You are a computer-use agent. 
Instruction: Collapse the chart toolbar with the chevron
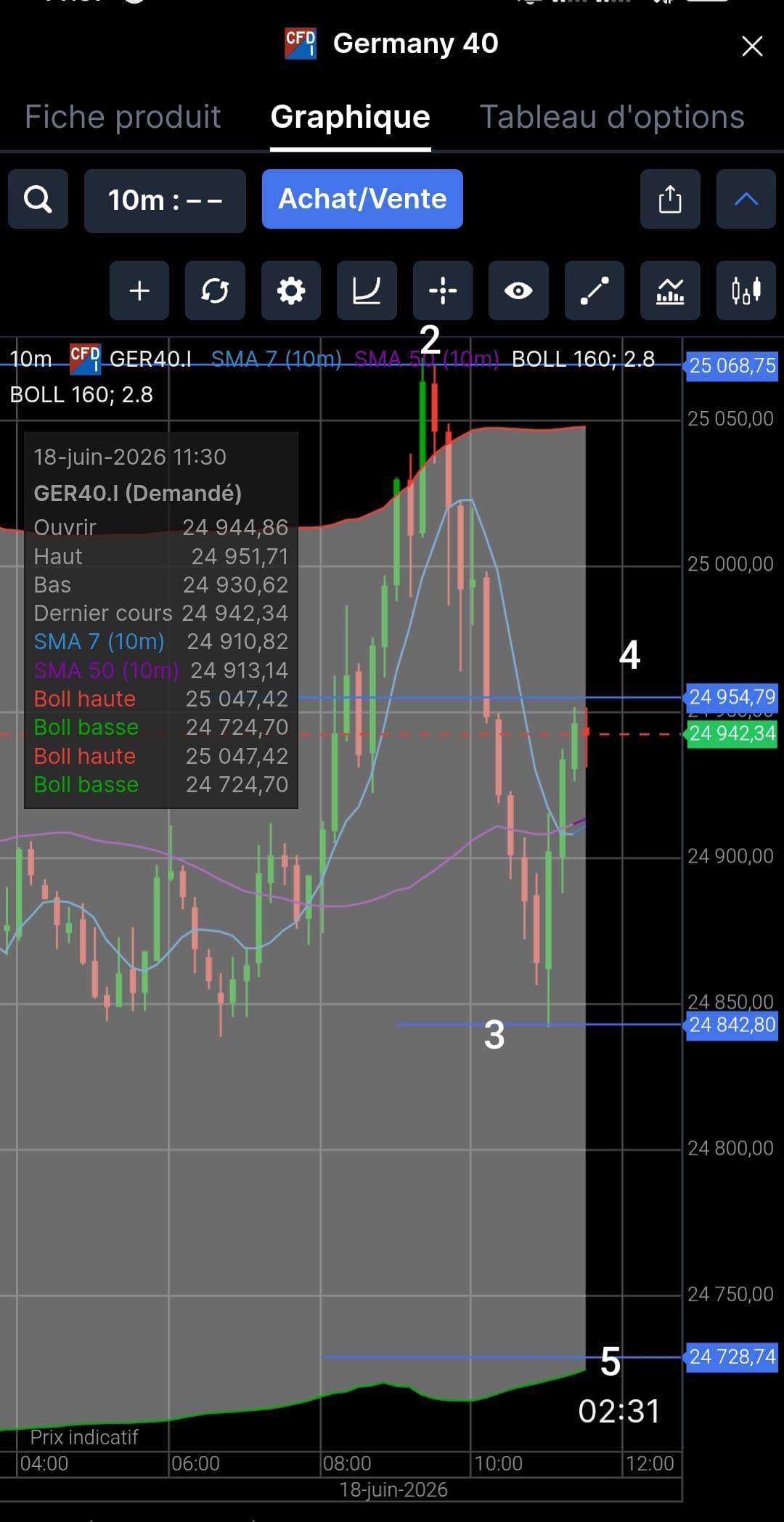746,199
